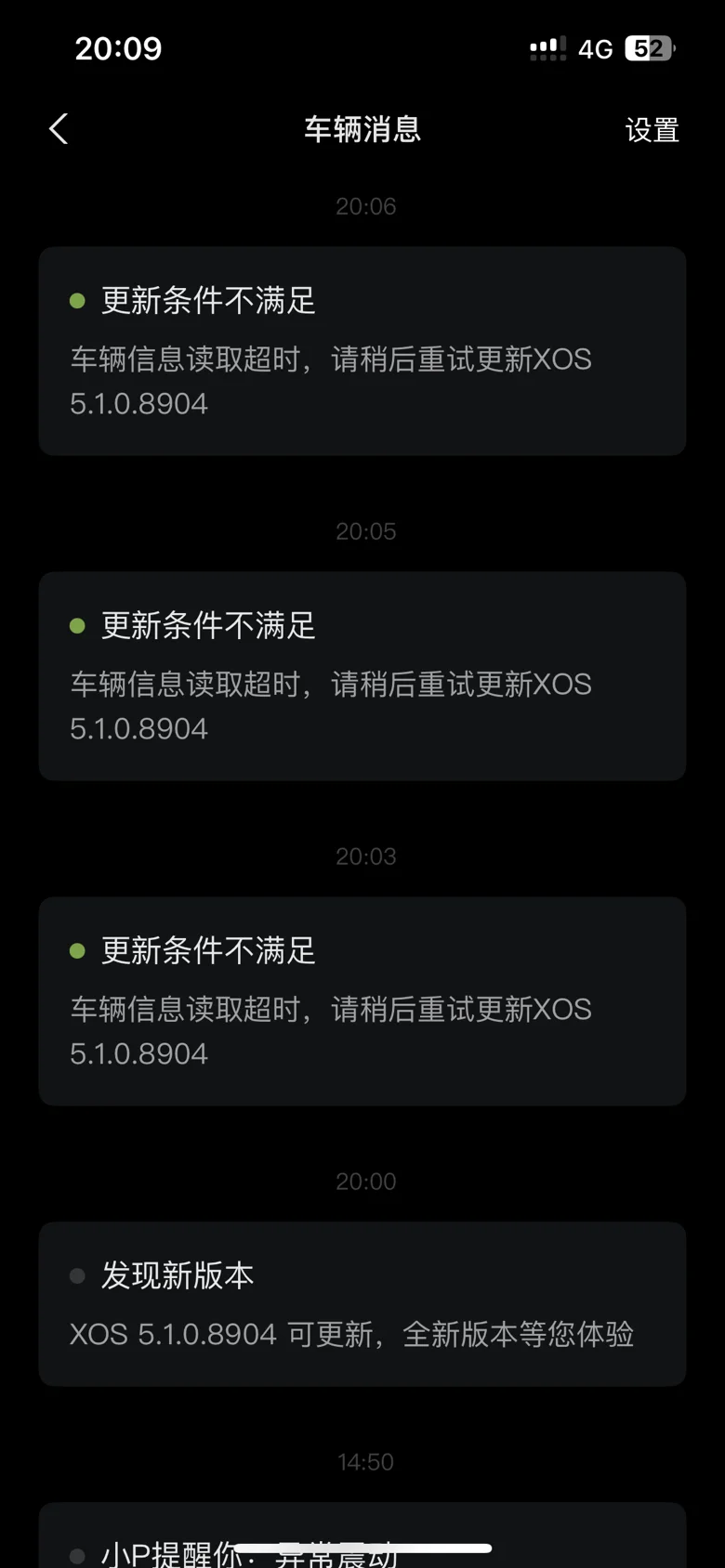The height and width of the screenshot is (1568, 725).
Task: Open the 20:05 更新条件不满足 message card
Action: 362,676
